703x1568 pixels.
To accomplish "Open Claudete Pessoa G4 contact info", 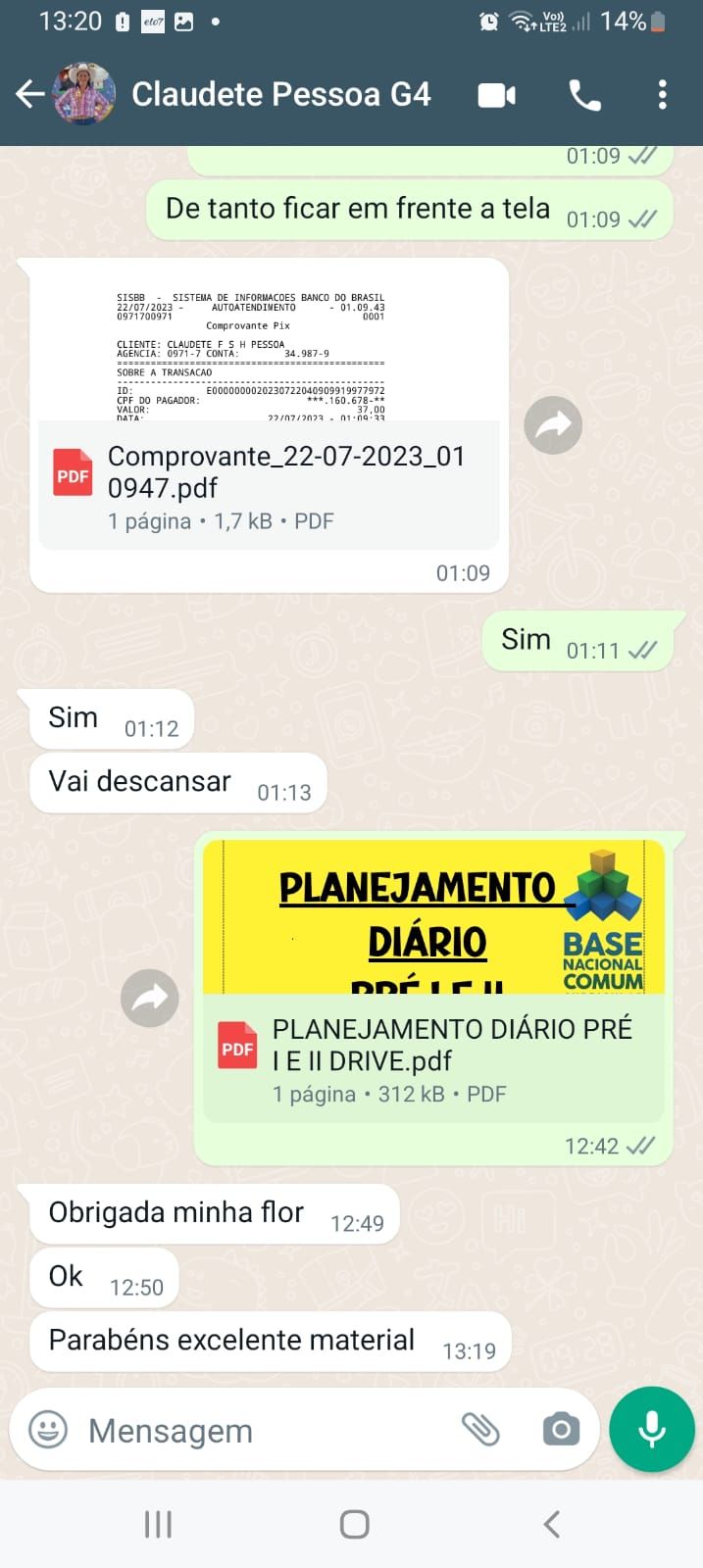I will (280, 95).
